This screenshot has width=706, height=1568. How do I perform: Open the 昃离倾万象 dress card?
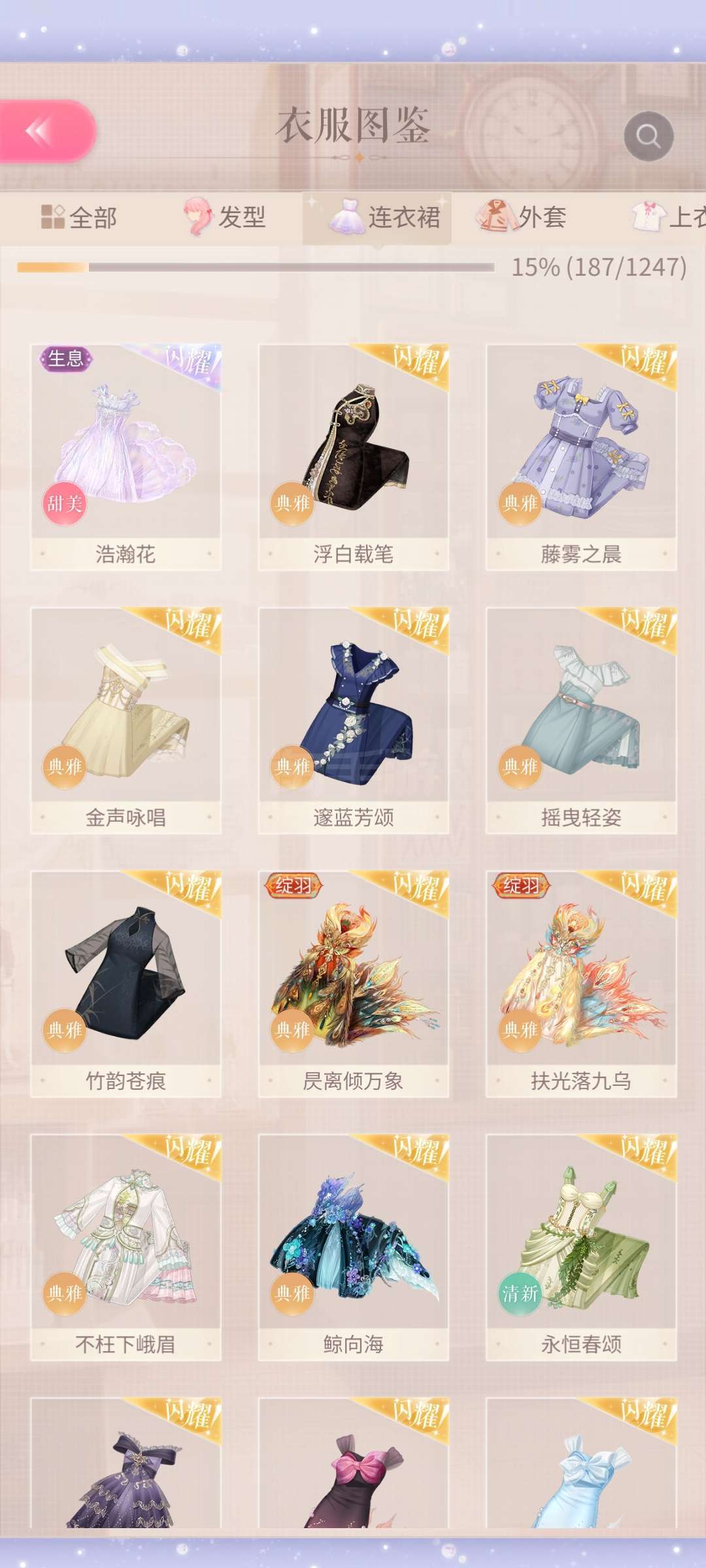point(353,984)
